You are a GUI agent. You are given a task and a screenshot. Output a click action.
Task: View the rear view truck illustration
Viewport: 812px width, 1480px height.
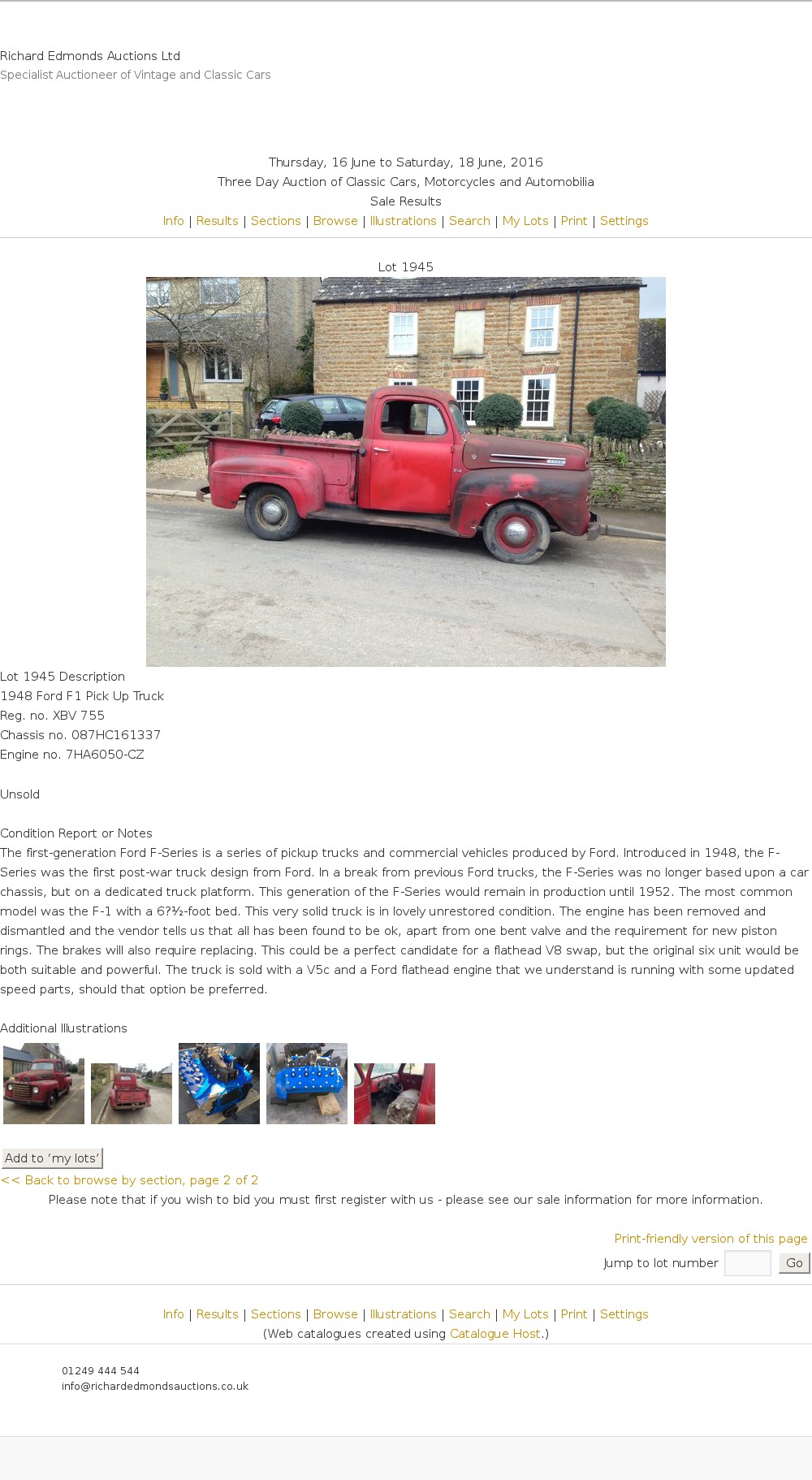click(x=132, y=1093)
